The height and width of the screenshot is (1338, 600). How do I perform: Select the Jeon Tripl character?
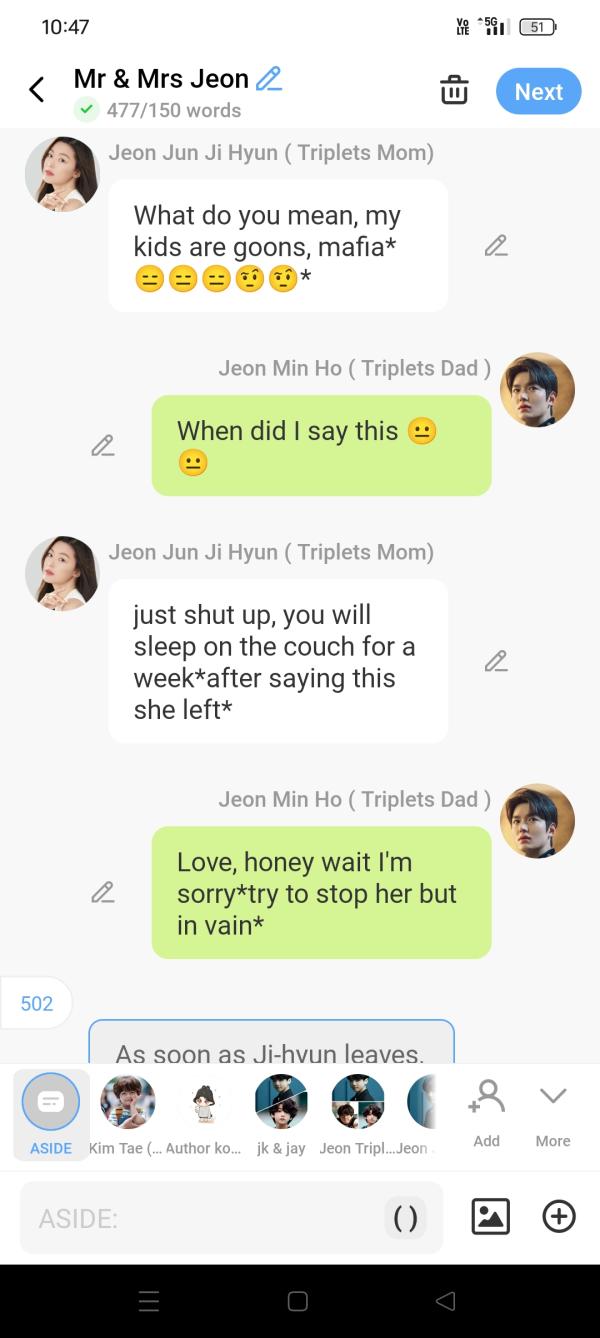(x=357, y=1114)
